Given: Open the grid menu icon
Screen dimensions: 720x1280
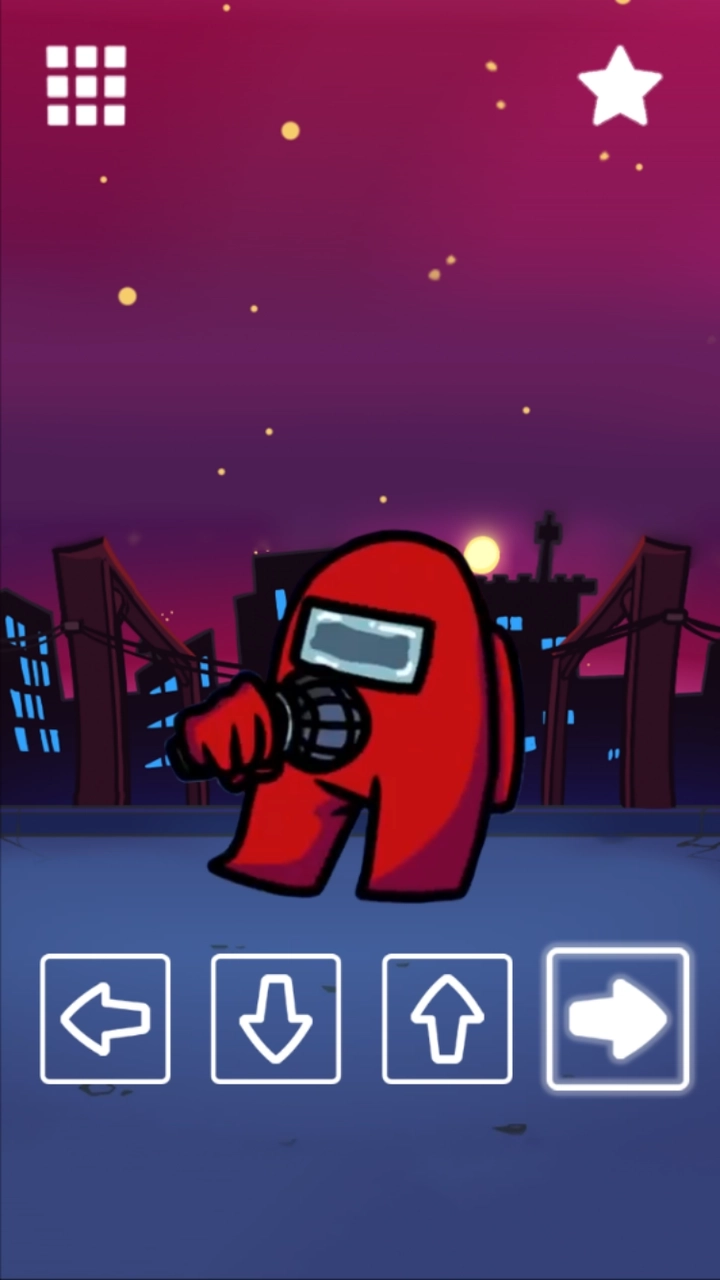Looking at the screenshot, I should pyautogui.click(x=86, y=86).
